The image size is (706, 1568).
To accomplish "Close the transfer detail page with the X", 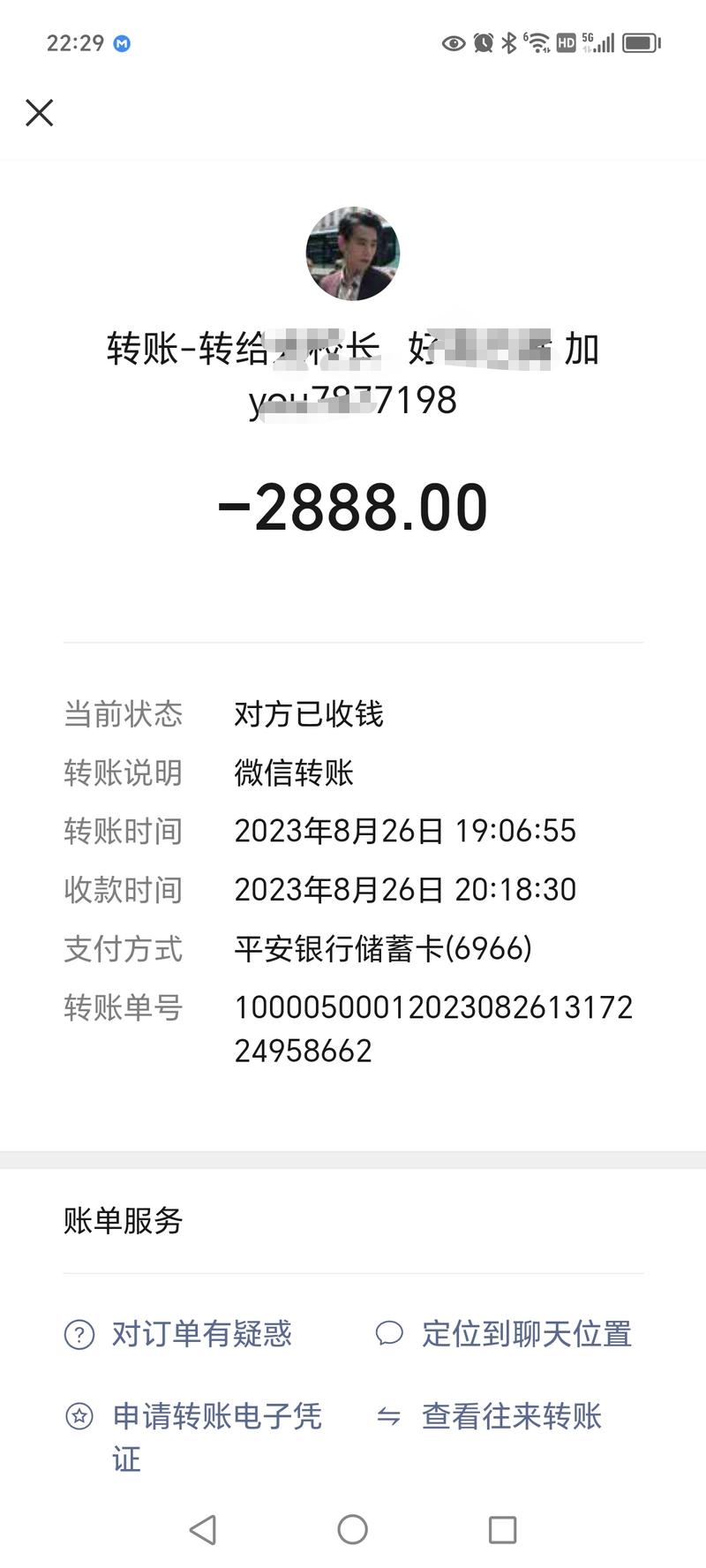I will pos(39,113).
